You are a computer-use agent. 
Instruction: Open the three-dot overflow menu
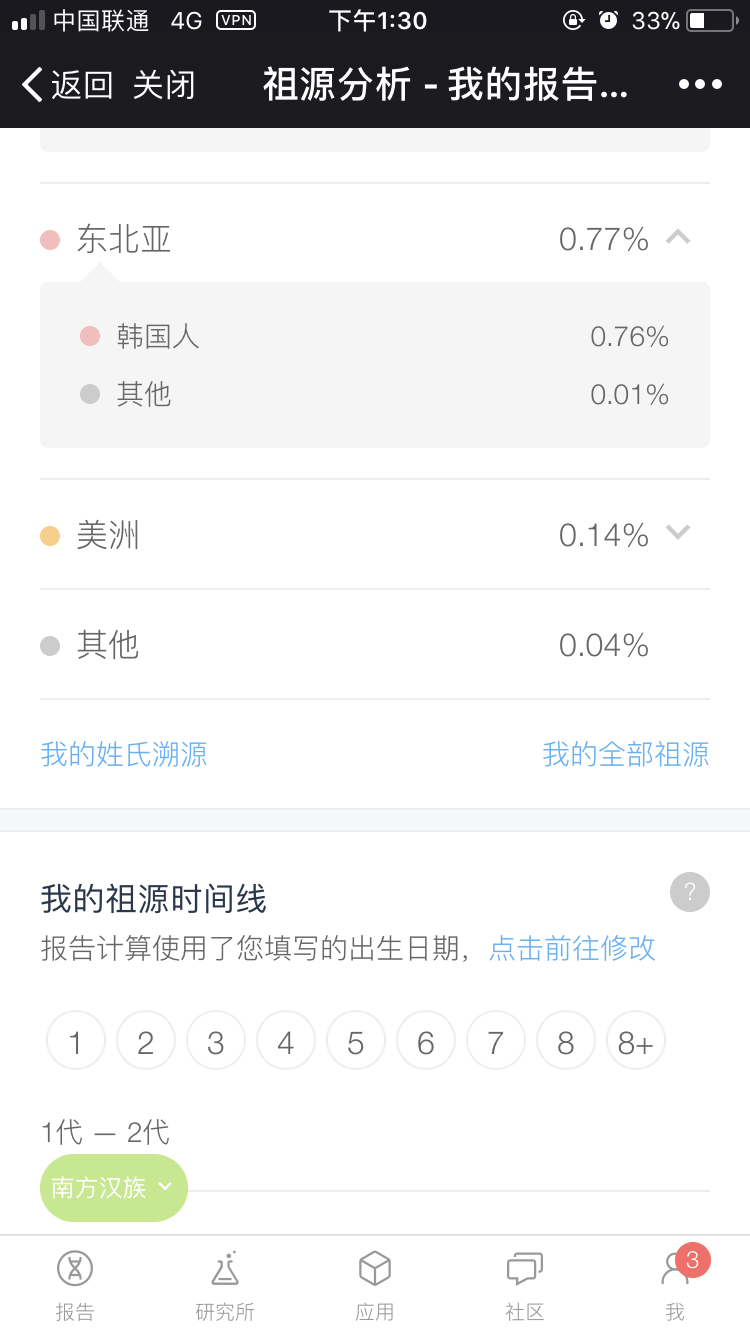700,85
